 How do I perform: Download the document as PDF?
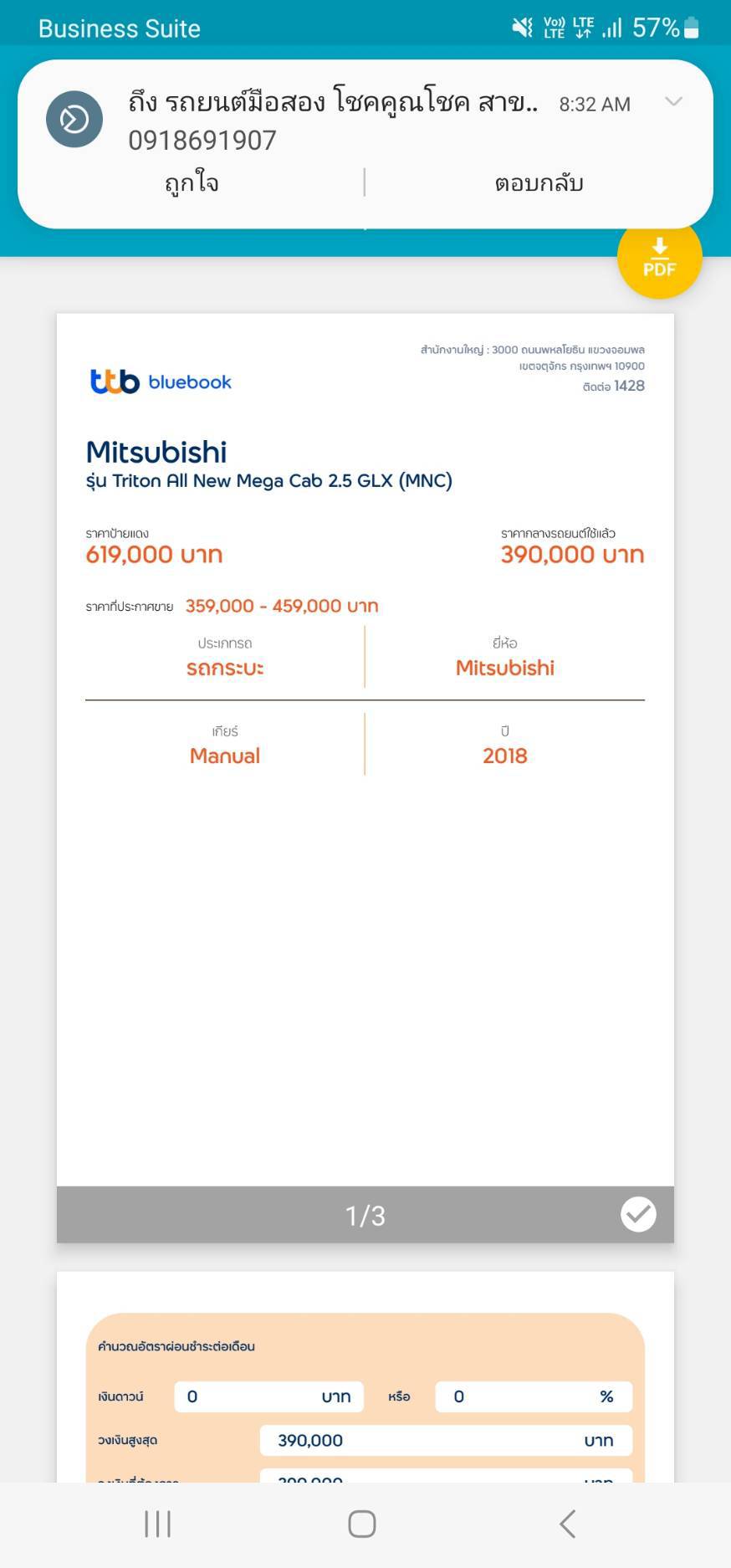pos(659,257)
